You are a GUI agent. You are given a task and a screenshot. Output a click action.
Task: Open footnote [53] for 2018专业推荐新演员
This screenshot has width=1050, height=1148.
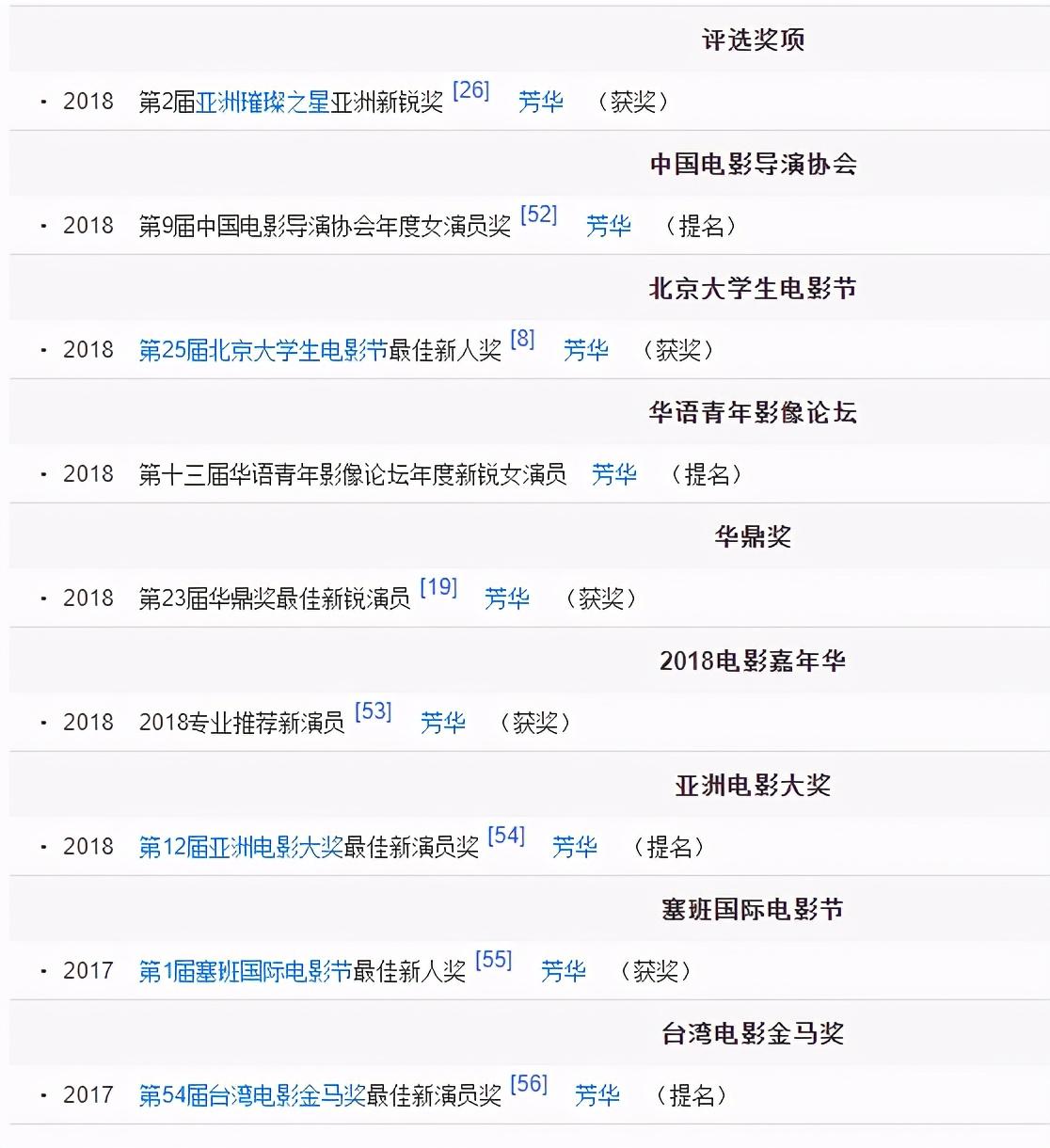click(x=373, y=712)
